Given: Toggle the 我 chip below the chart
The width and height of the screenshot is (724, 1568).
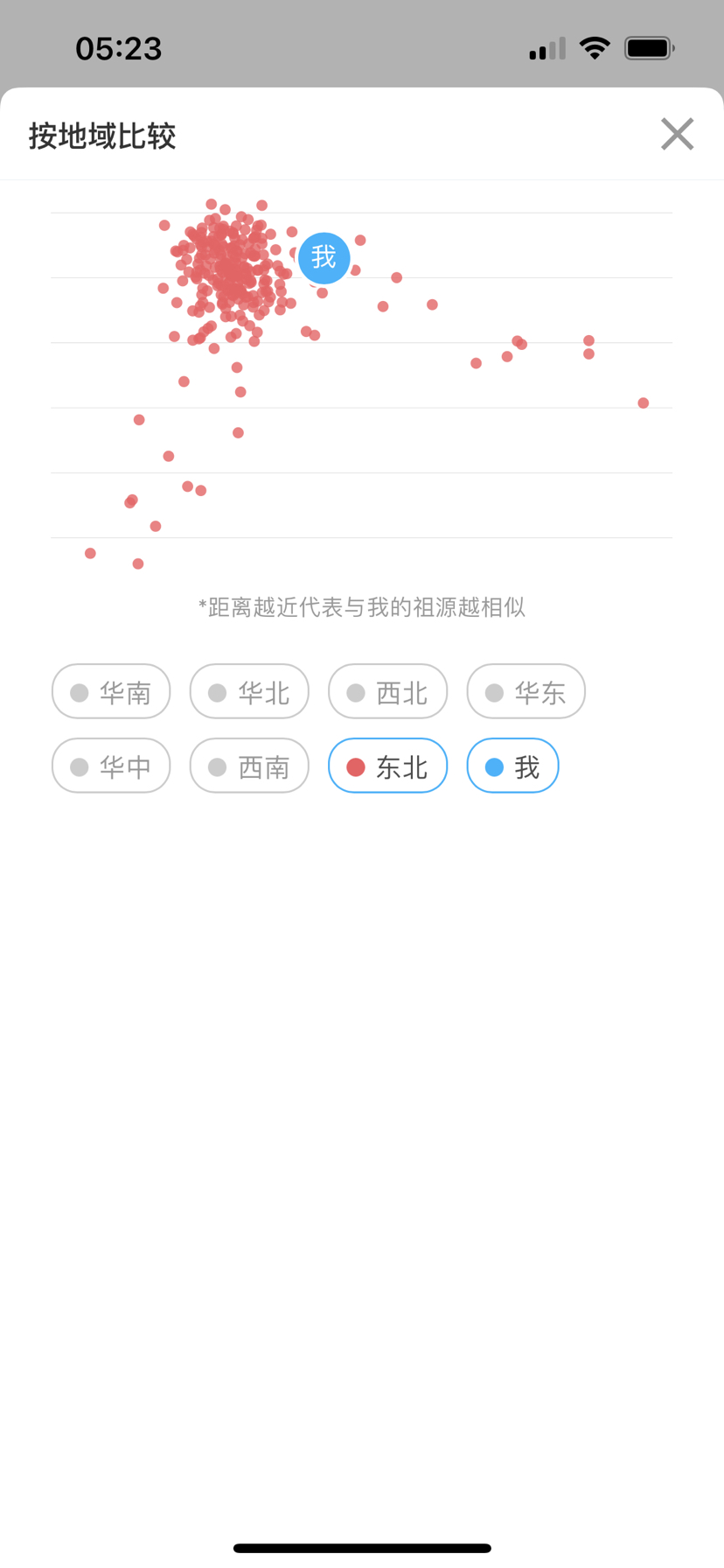Looking at the screenshot, I should [x=512, y=766].
